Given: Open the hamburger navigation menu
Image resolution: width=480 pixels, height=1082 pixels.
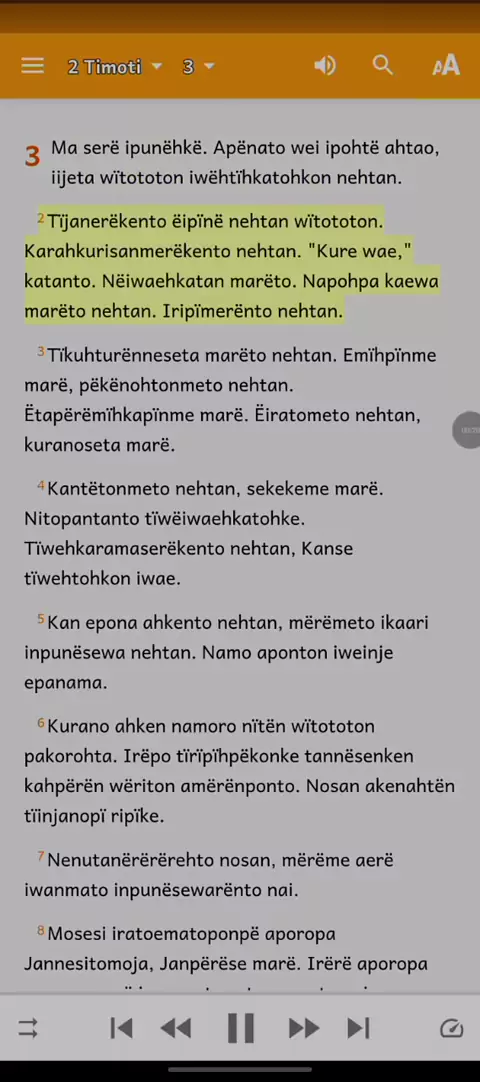Looking at the screenshot, I should 32,66.
